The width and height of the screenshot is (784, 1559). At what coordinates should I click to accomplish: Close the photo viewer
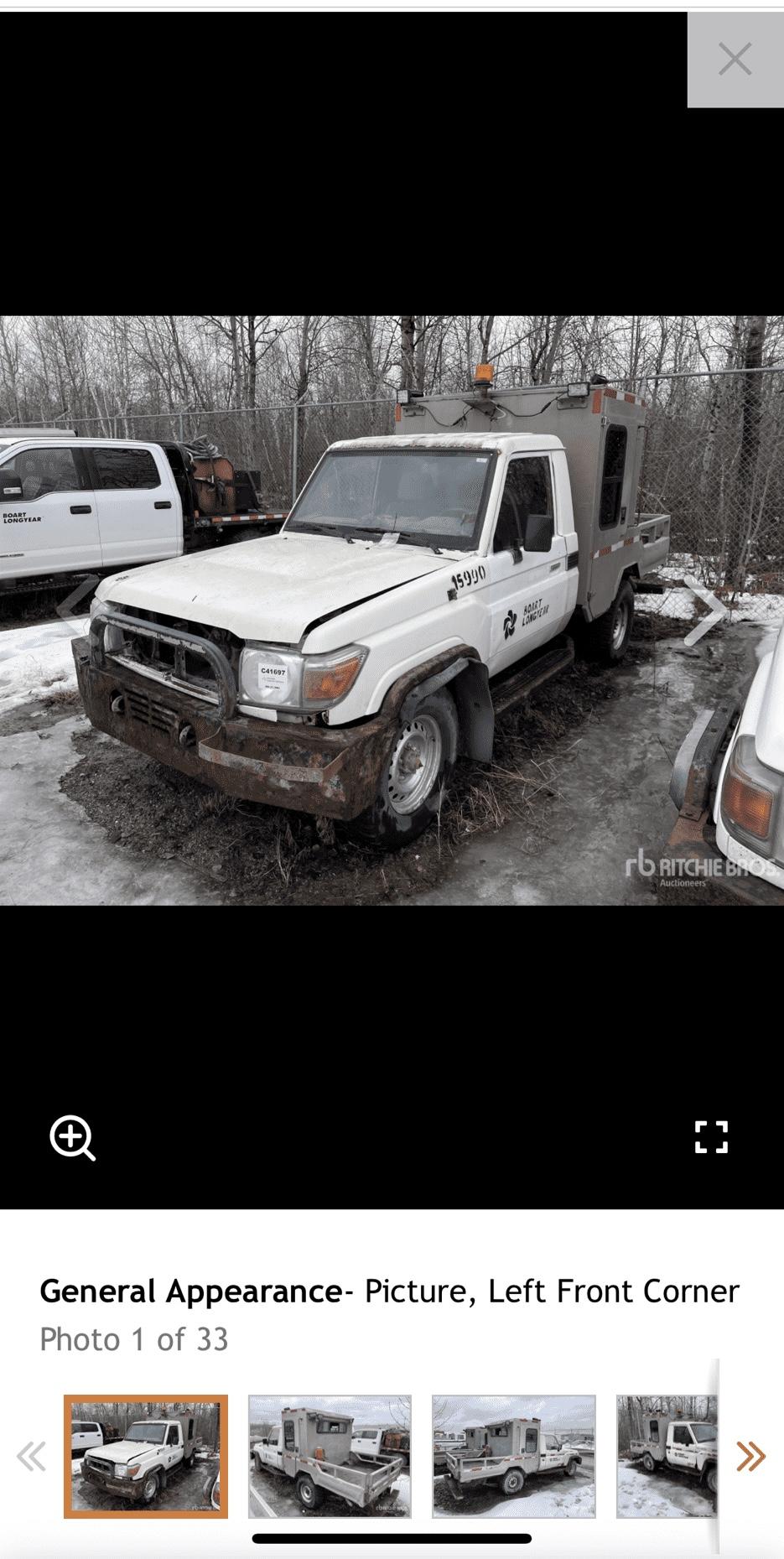[x=735, y=60]
